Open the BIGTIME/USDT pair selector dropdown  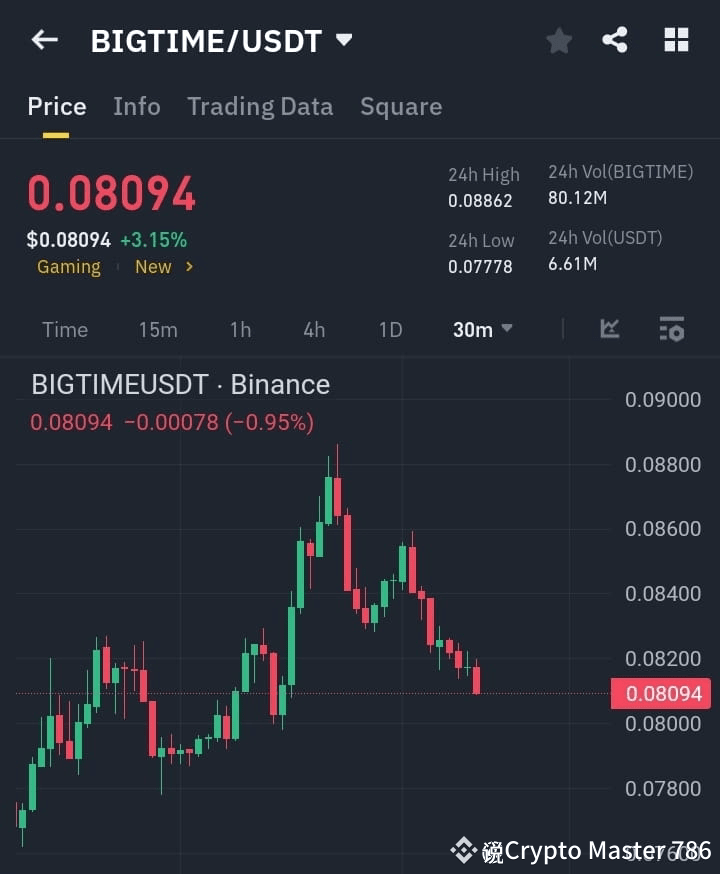click(343, 40)
